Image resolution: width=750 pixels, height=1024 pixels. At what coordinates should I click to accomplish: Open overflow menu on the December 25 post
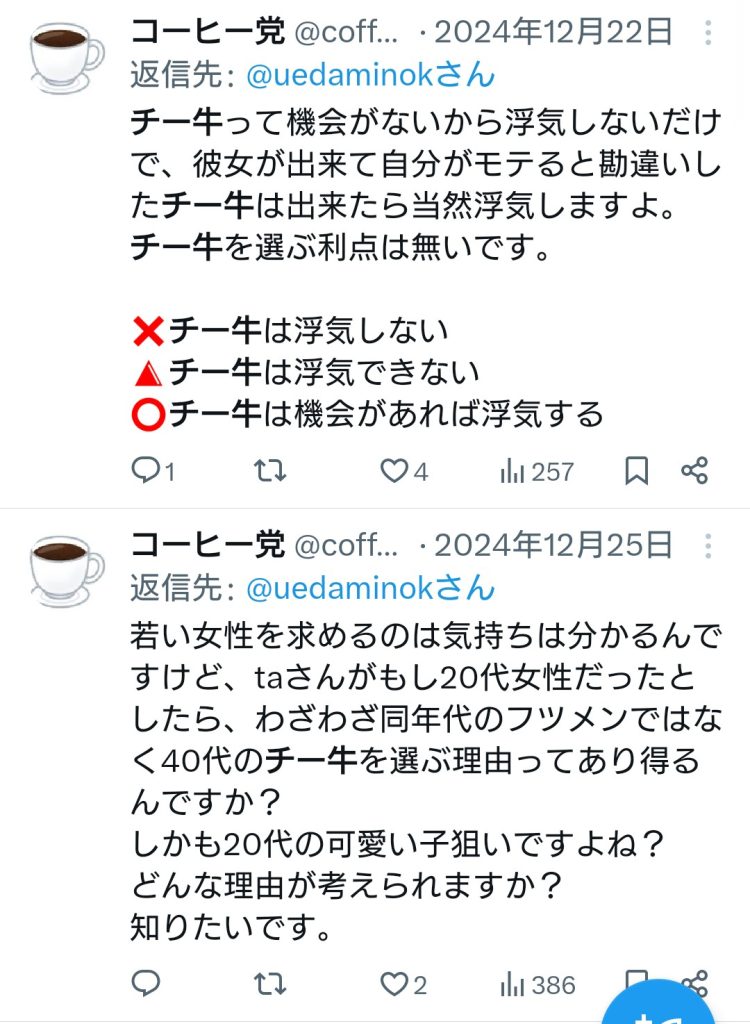coord(708,545)
